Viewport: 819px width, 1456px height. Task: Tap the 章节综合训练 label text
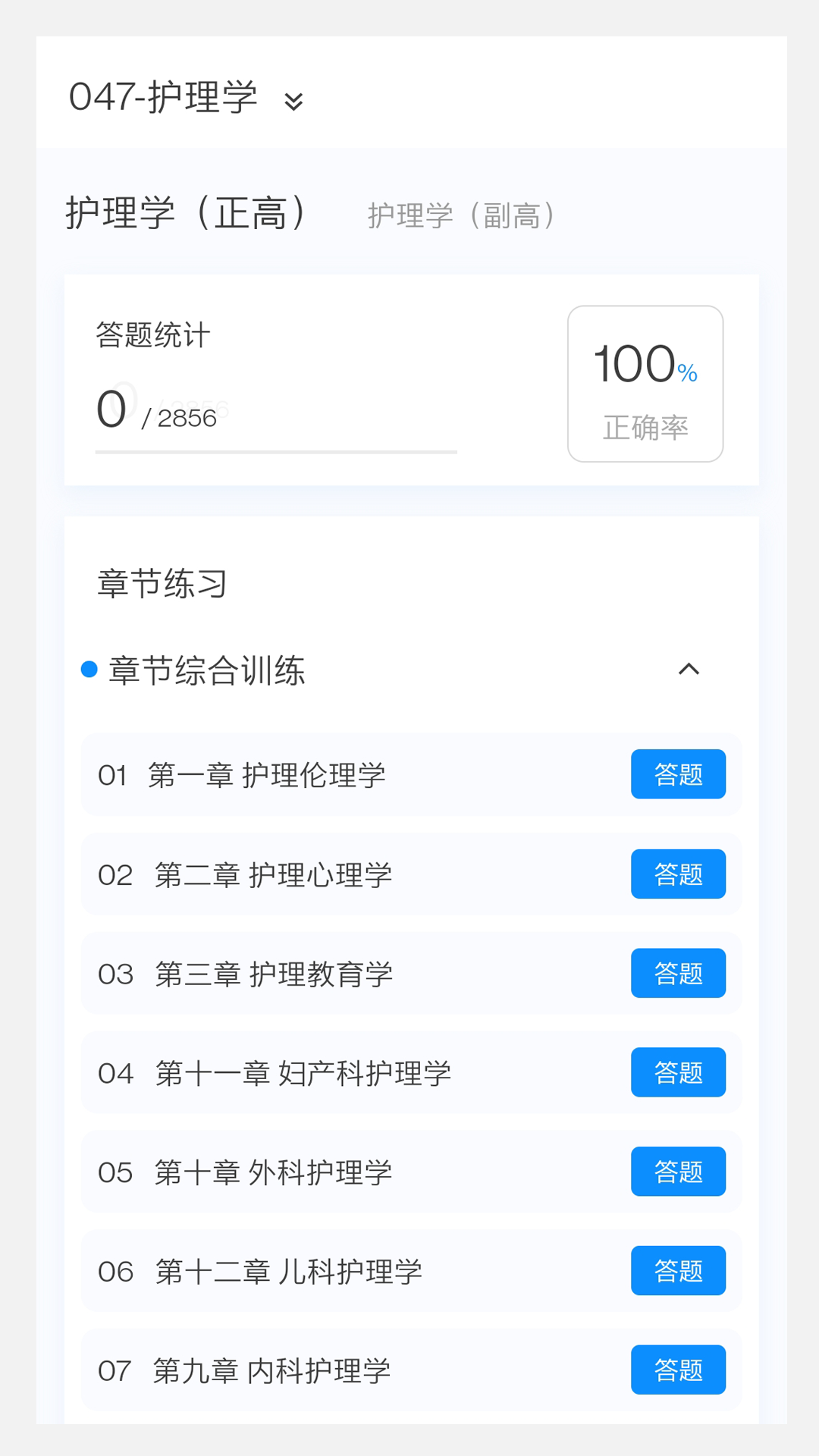209,670
